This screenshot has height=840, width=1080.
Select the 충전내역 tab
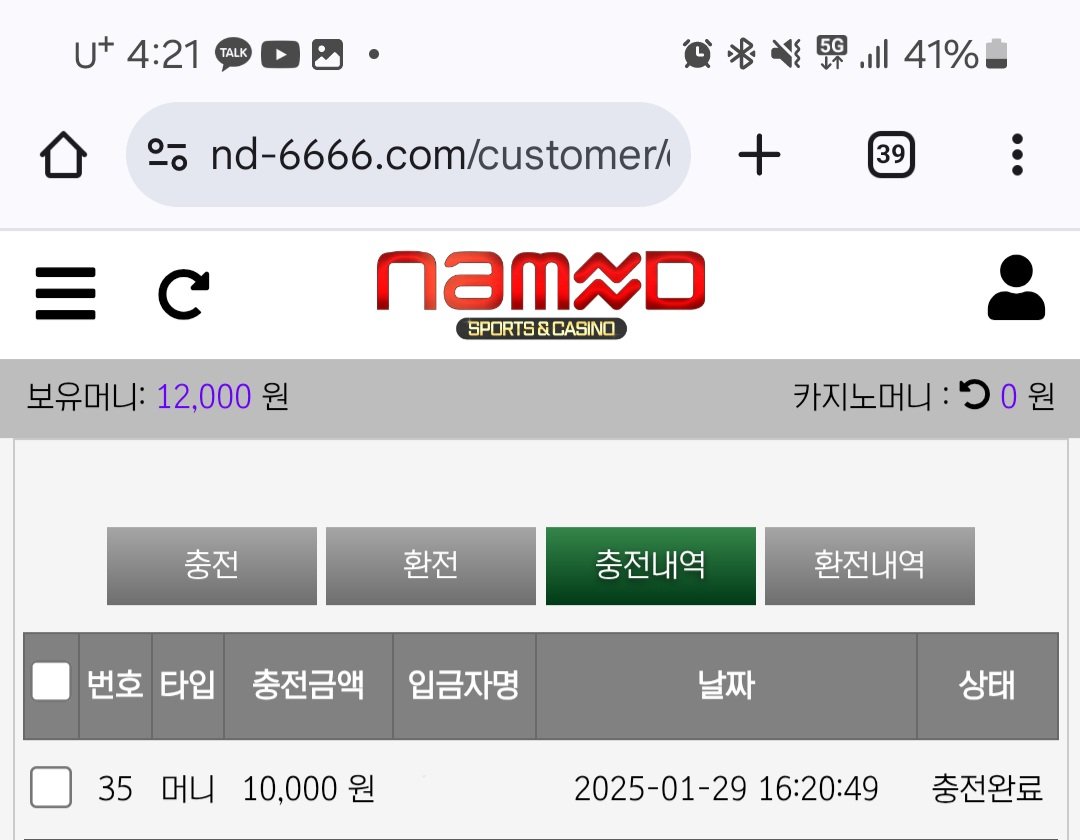pos(650,566)
